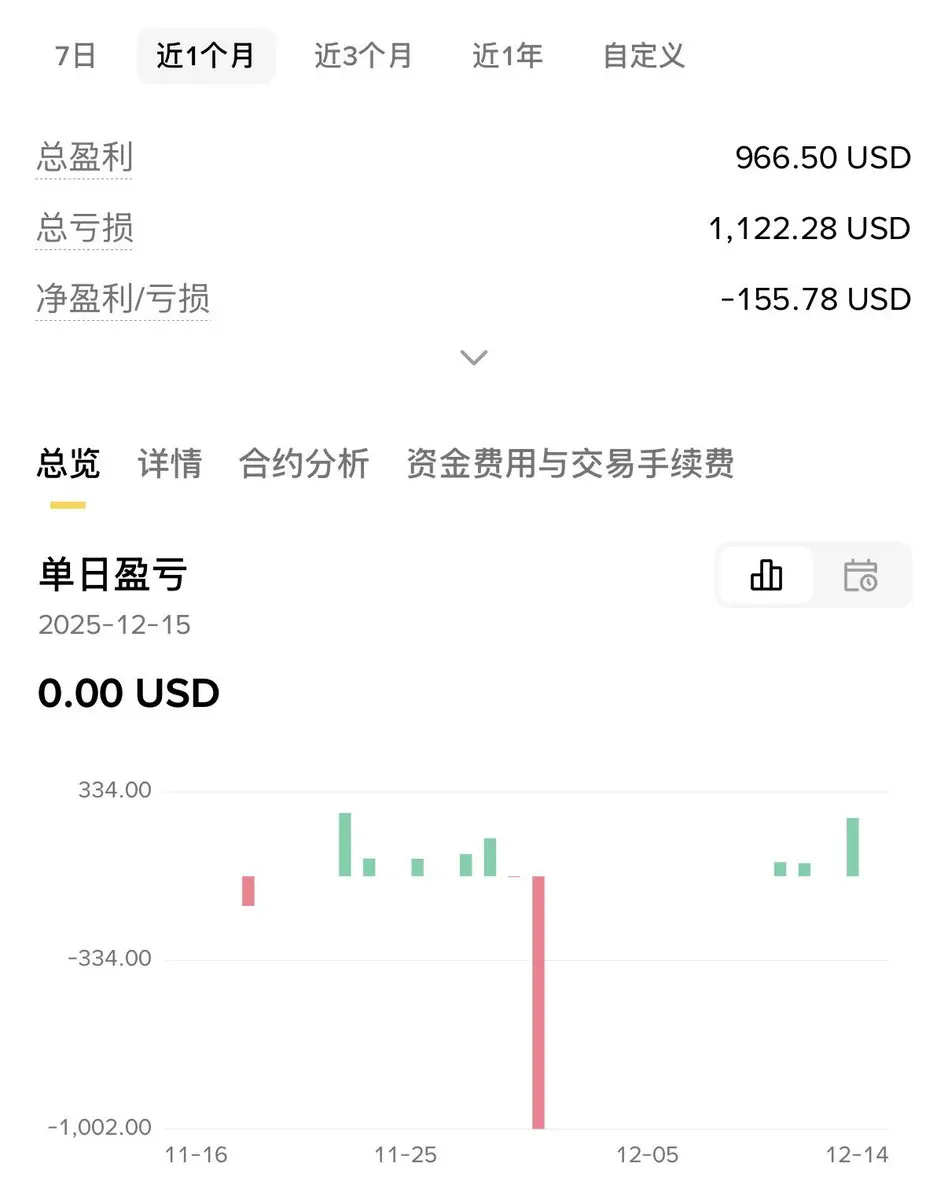Switch to the 详情 tab
This screenshot has width=948, height=1200.
click(170, 464)
